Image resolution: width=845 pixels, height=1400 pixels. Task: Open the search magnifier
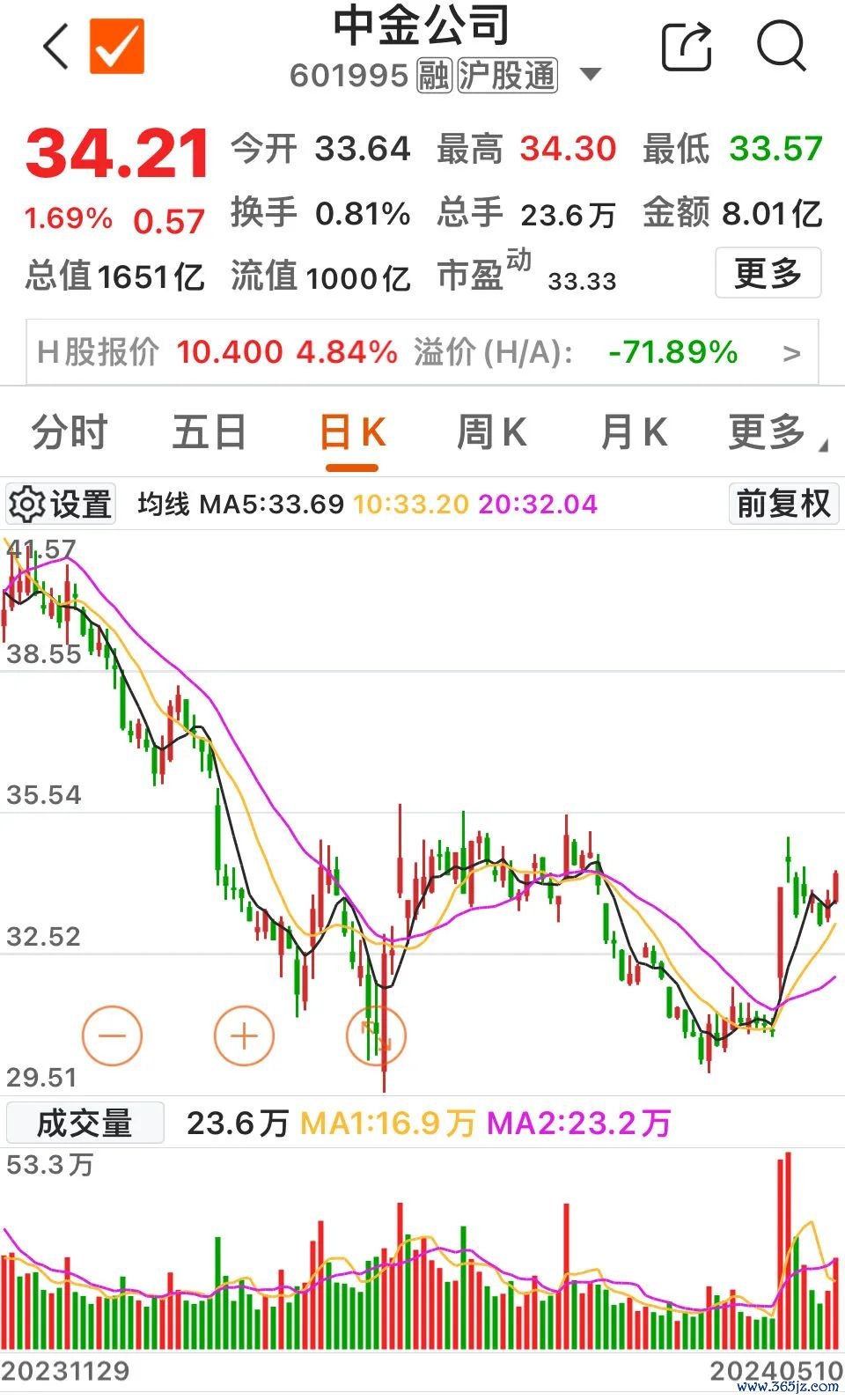(x=781, y=47)
